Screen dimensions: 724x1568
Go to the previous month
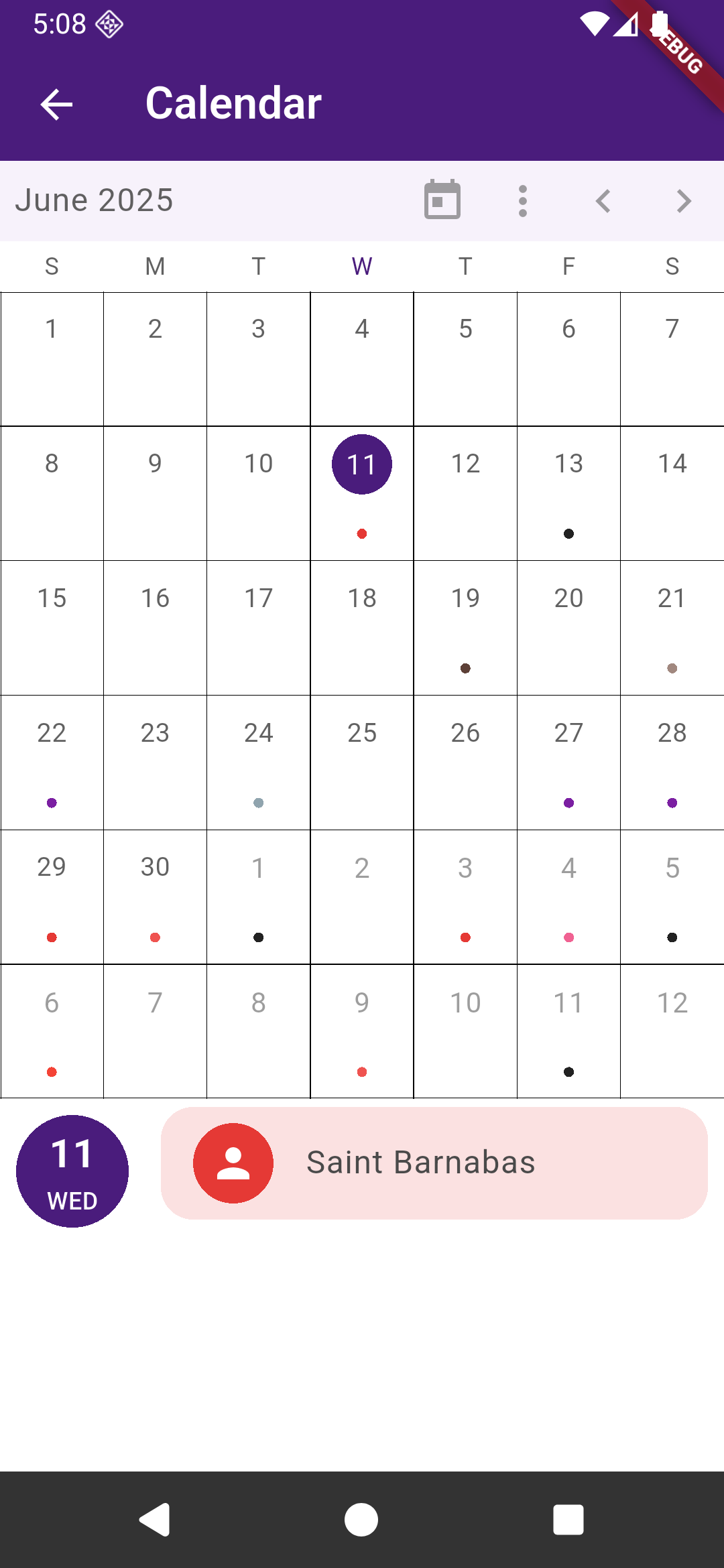[x=603, y=200]
